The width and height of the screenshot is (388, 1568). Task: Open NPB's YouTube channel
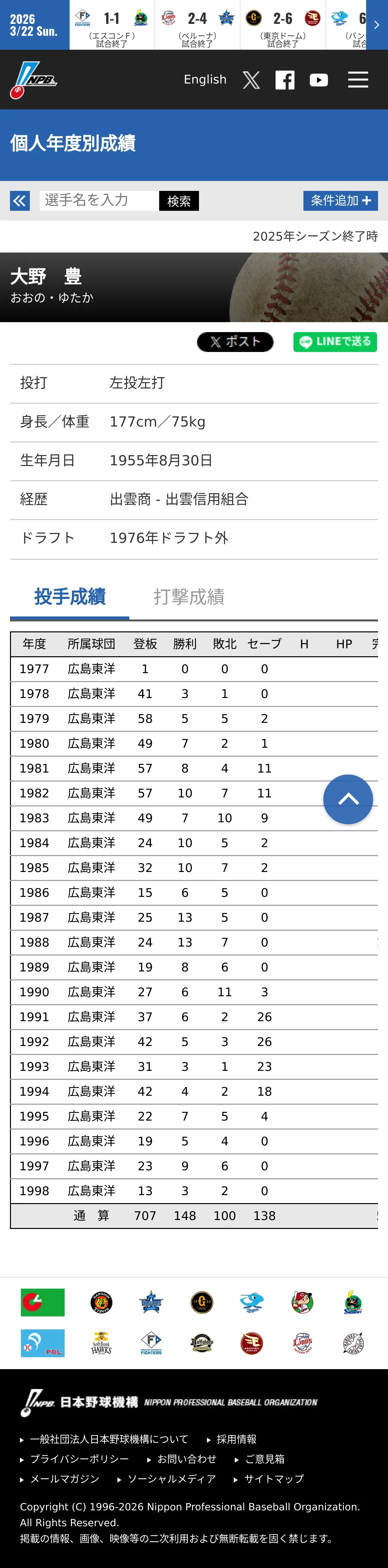click(319, 80)
